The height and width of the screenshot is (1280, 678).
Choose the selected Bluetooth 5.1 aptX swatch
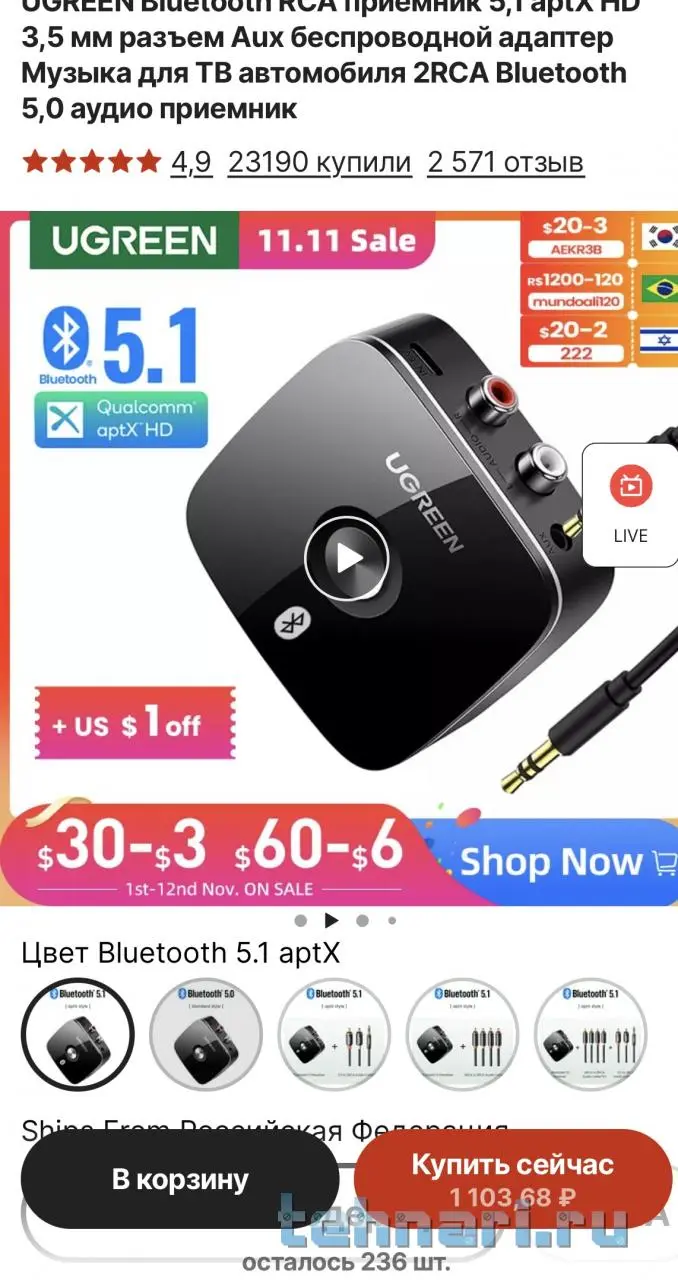pyautogui.click(x=78, y=1033)
